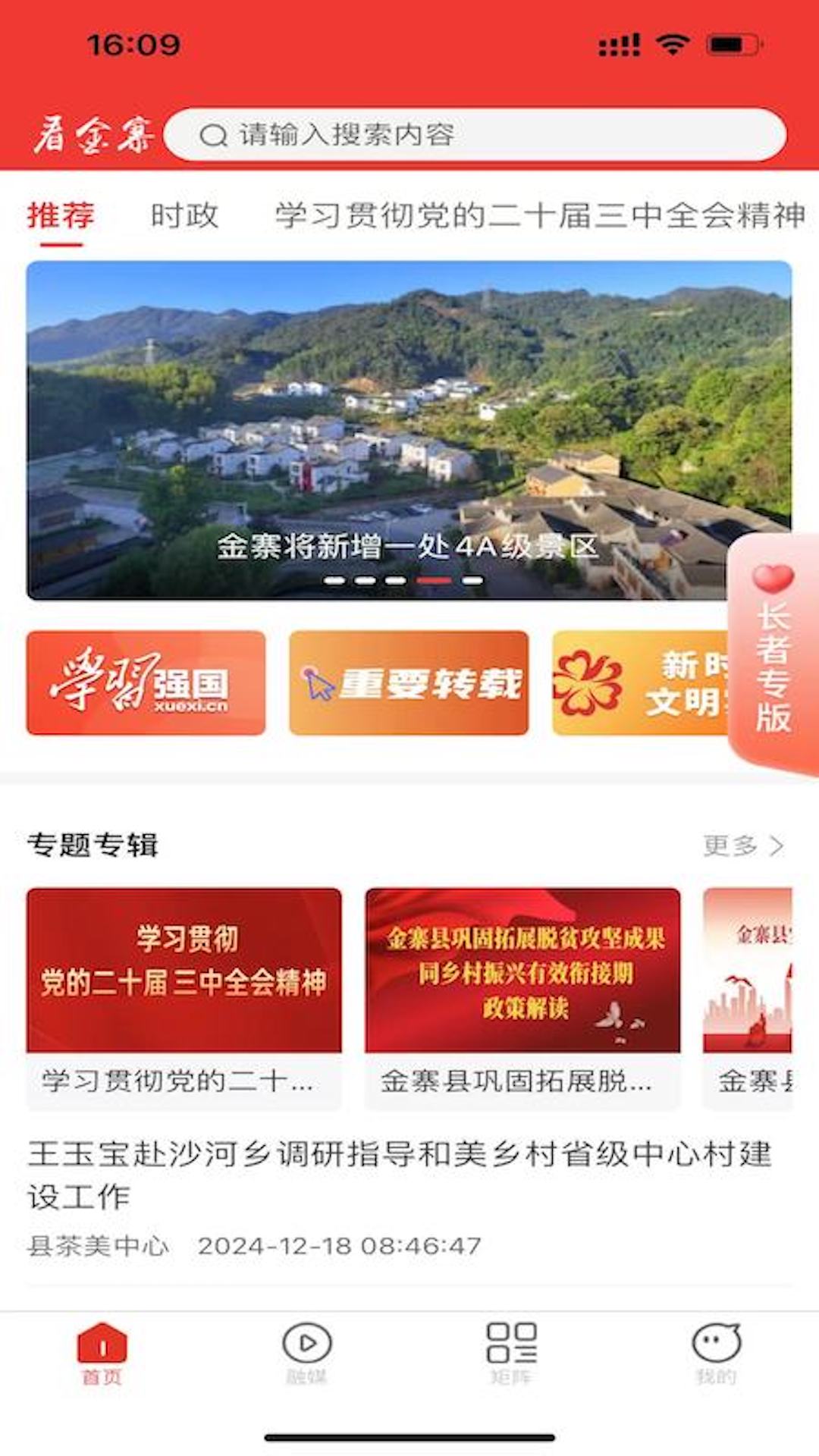Switch to the 融媒 tab
This screenshot has height=1456, width=819.
pos(306,1354)
